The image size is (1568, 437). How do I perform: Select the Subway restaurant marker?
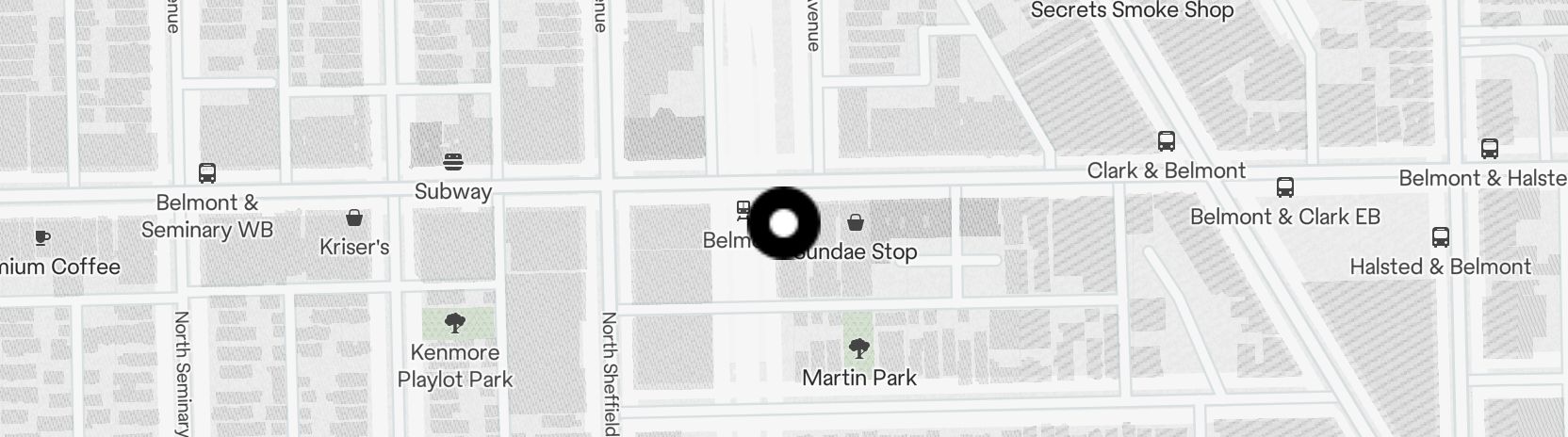click(x=453, y=161)
